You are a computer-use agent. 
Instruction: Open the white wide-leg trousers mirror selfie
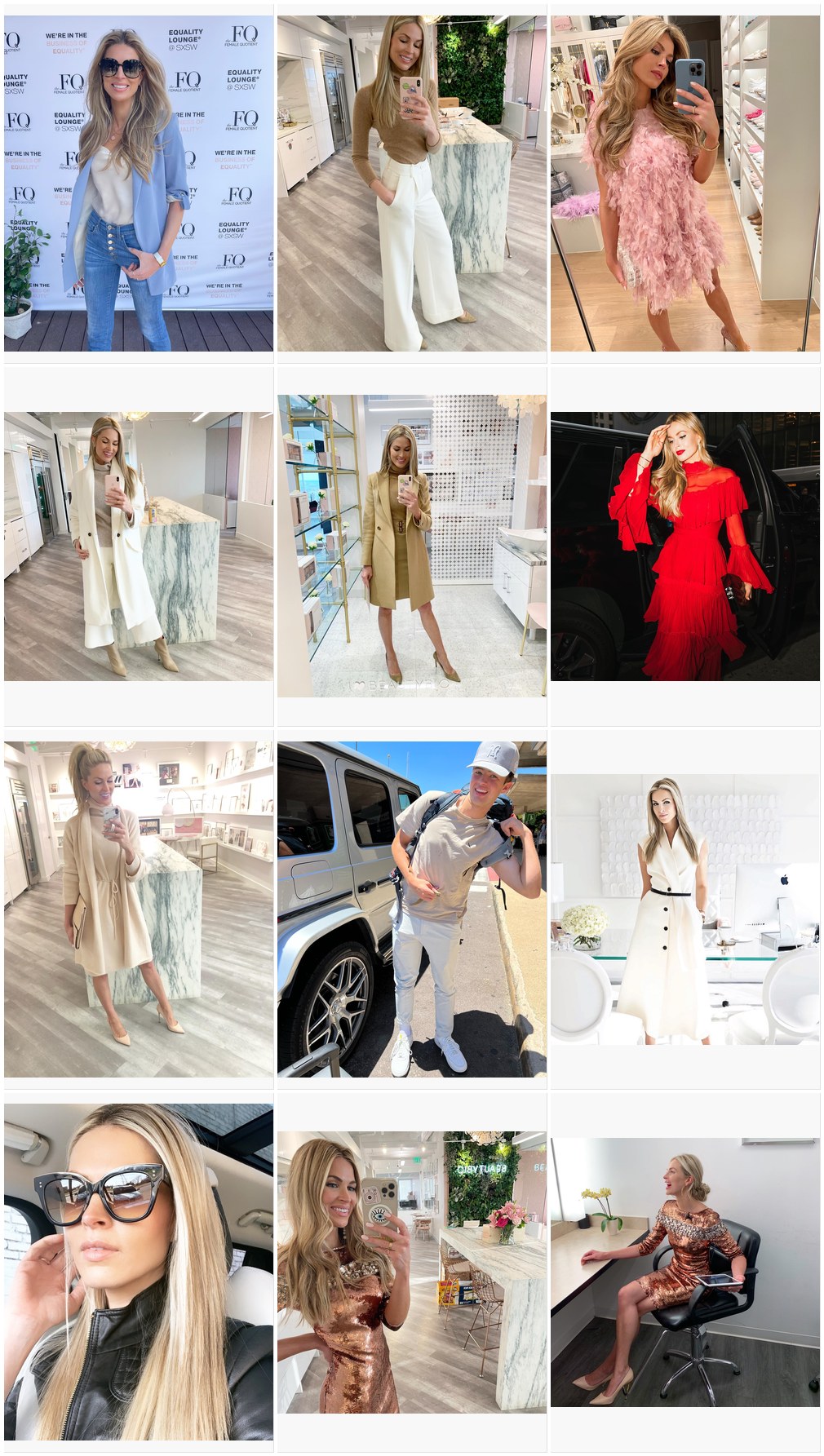click(x=412, y=183)
